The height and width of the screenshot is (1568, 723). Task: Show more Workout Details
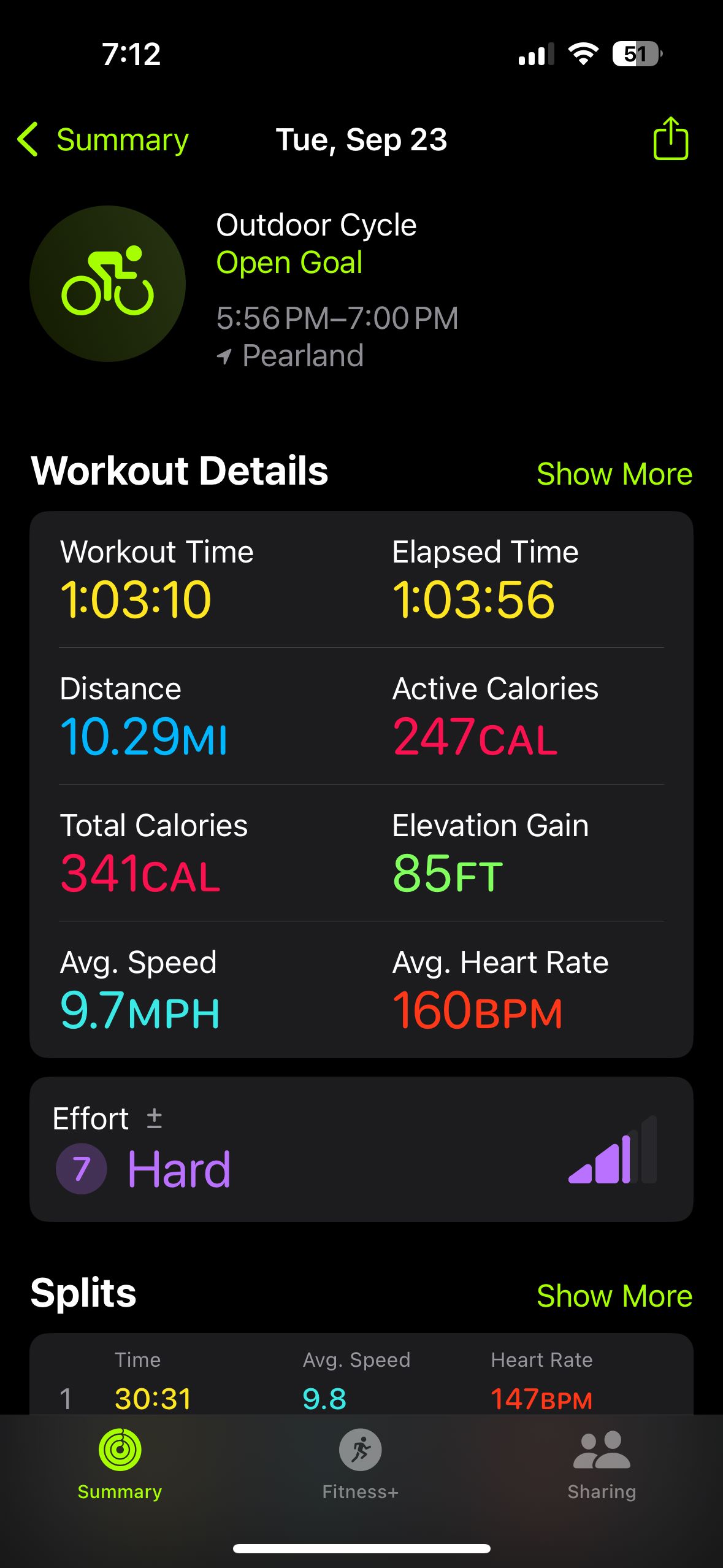614,474
